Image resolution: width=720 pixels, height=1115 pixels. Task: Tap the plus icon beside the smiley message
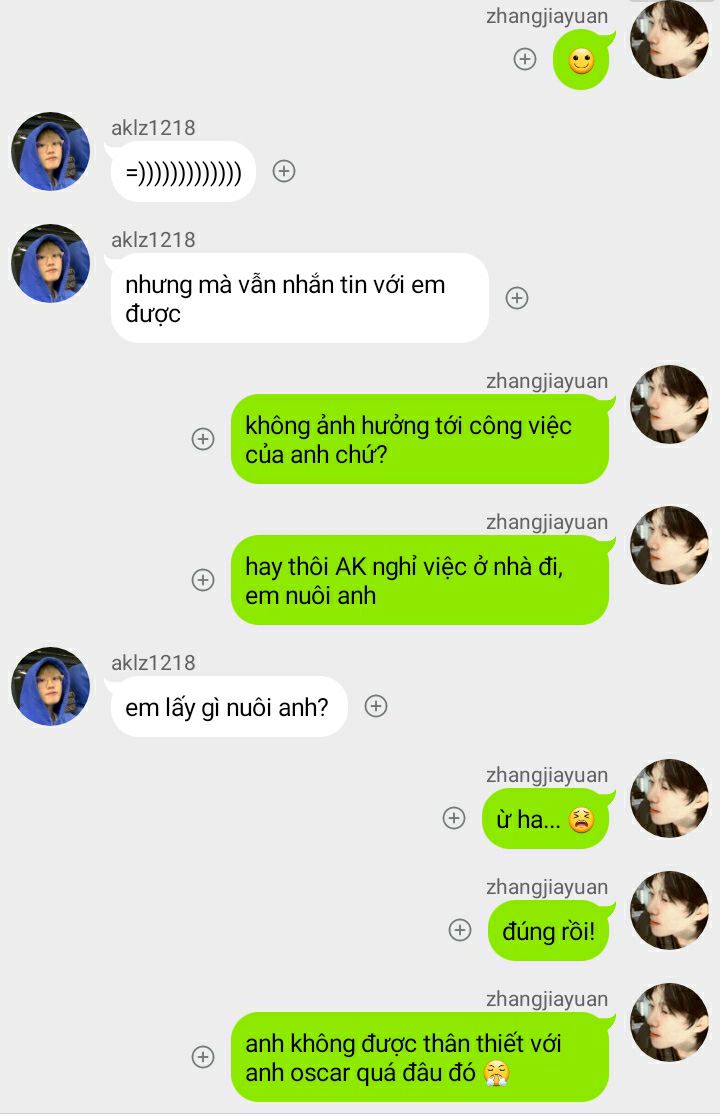click(525, 59)
